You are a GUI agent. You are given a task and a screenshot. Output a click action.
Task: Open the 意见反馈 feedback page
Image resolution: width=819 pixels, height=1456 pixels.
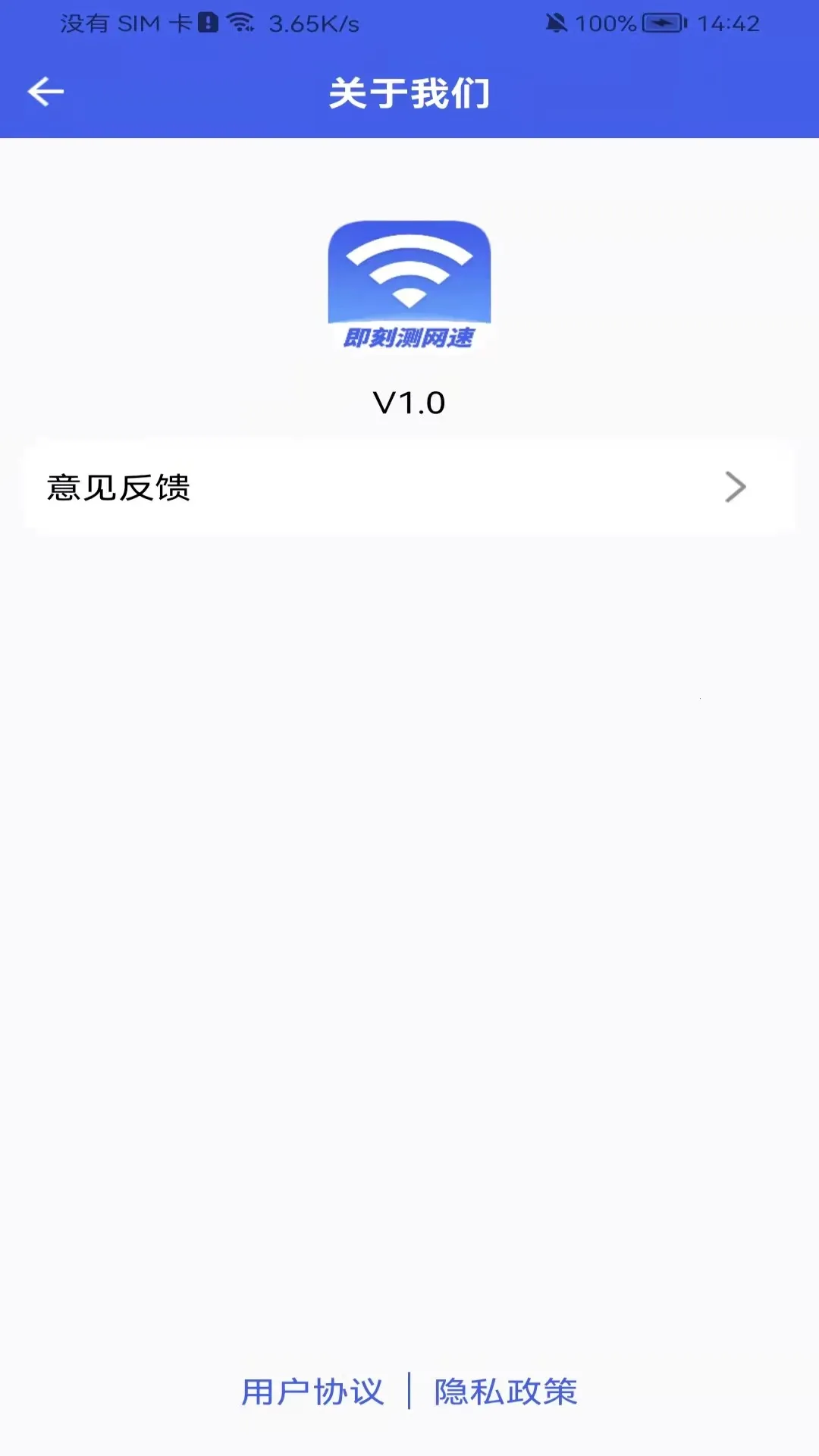(409, 488)
